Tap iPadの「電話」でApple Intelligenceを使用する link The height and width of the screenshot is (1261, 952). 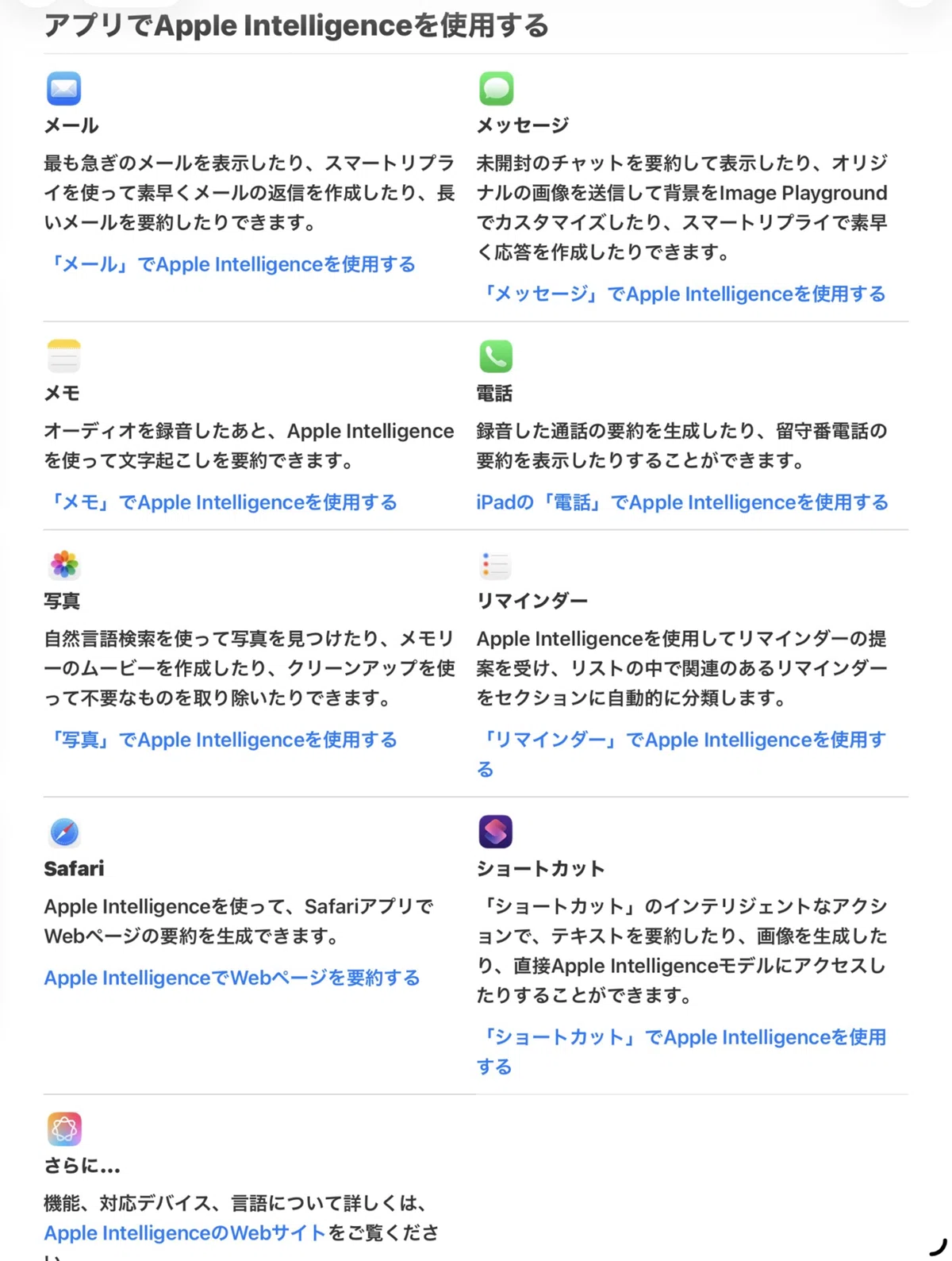[682, 502]
